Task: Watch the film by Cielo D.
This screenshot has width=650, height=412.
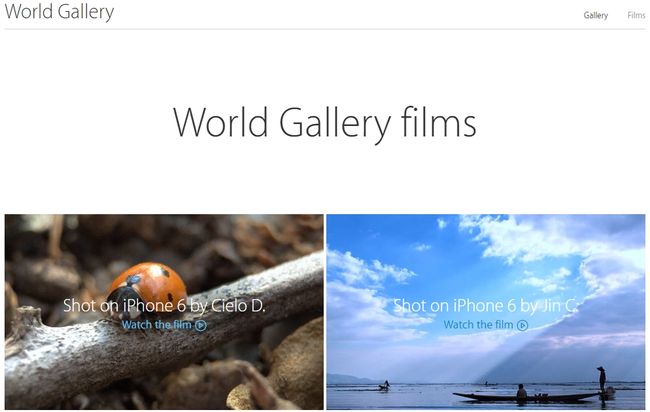Action: [x=164, y=325]
